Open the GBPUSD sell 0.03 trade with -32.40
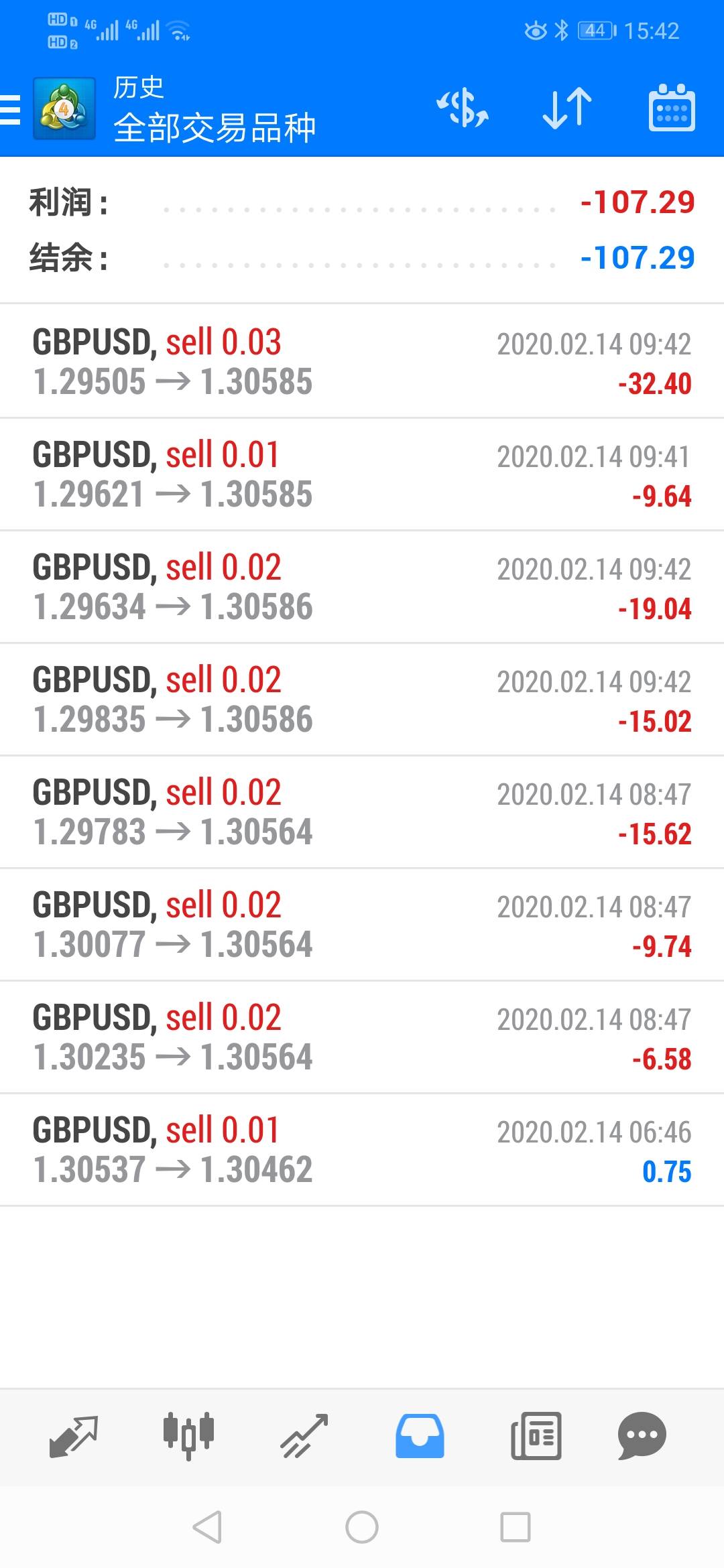 [x=362, y=362]
